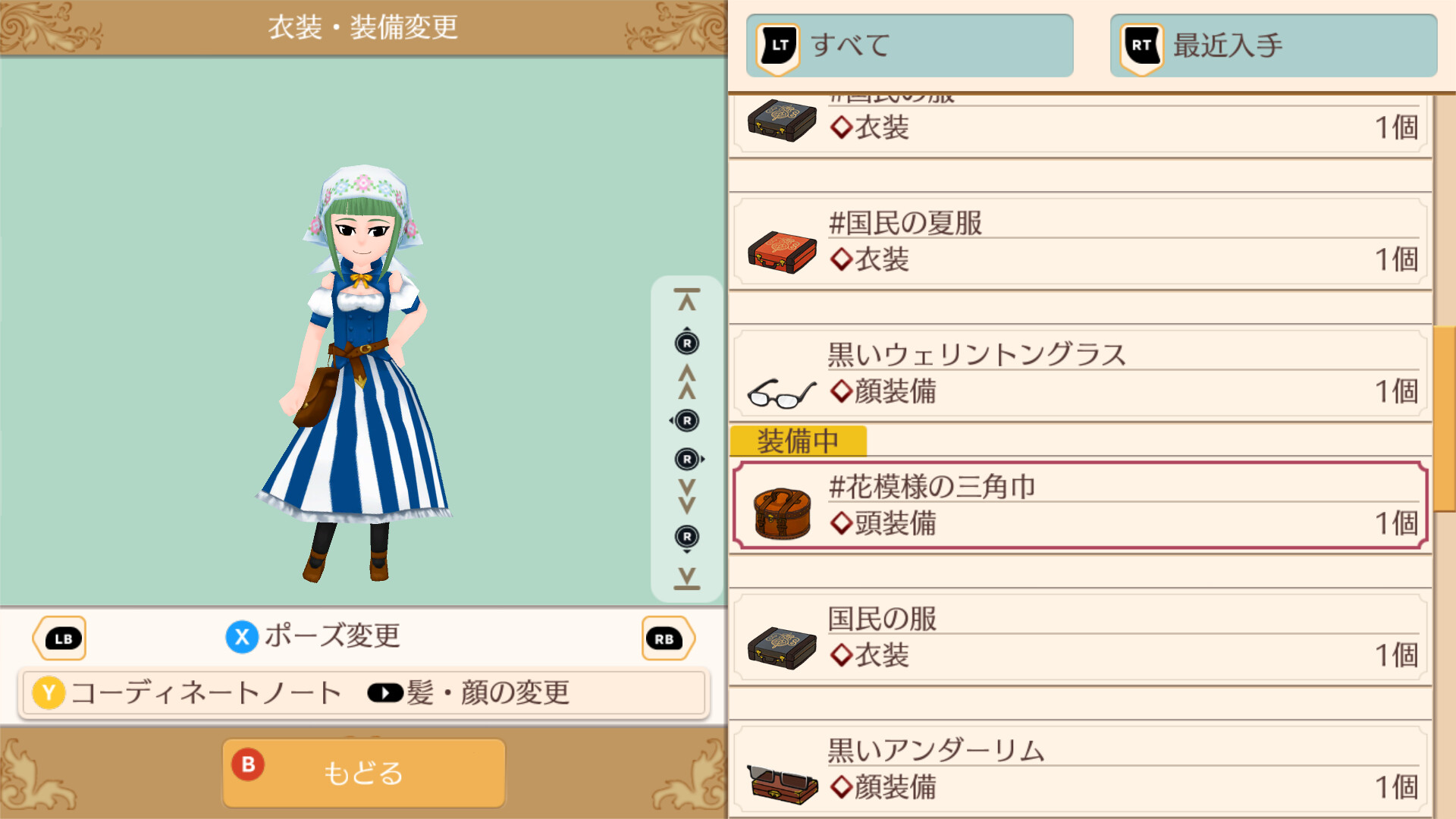Change pose with ポーズ変更
The height and width of the screenshot is (819, 1456).
[313, 636]
